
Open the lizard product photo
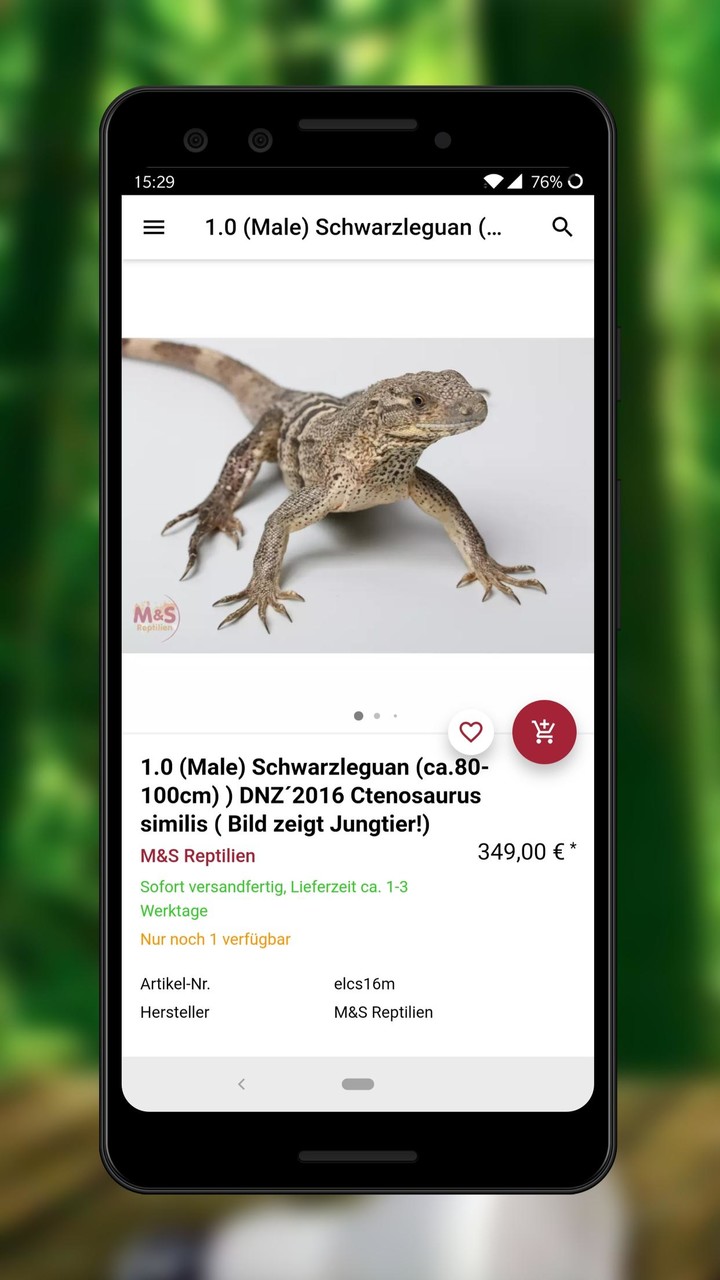tap(357, 493)
